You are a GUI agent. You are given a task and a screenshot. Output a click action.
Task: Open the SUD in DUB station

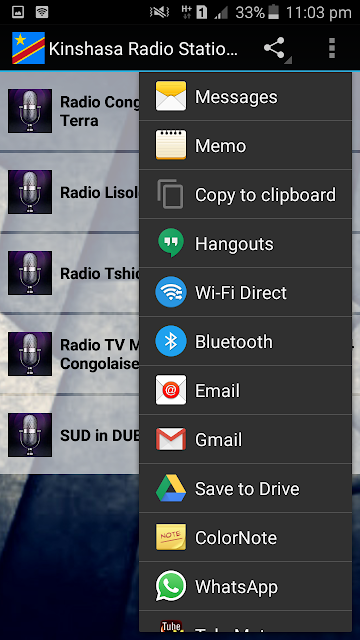(x=70, y=435)
